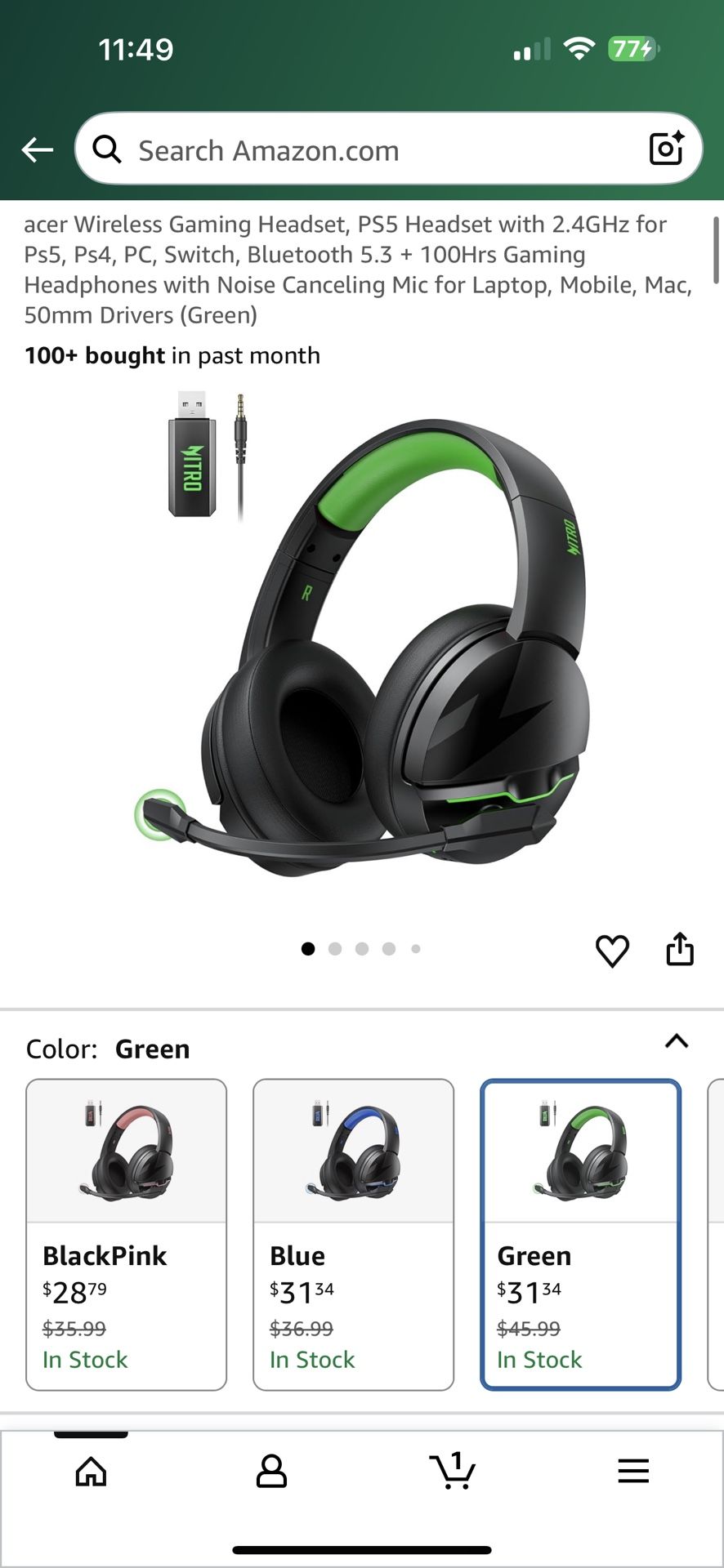Tap the back arrow to return
Image resolution: width=724 pixels, height=1568 pixels.
click(37, 149)
